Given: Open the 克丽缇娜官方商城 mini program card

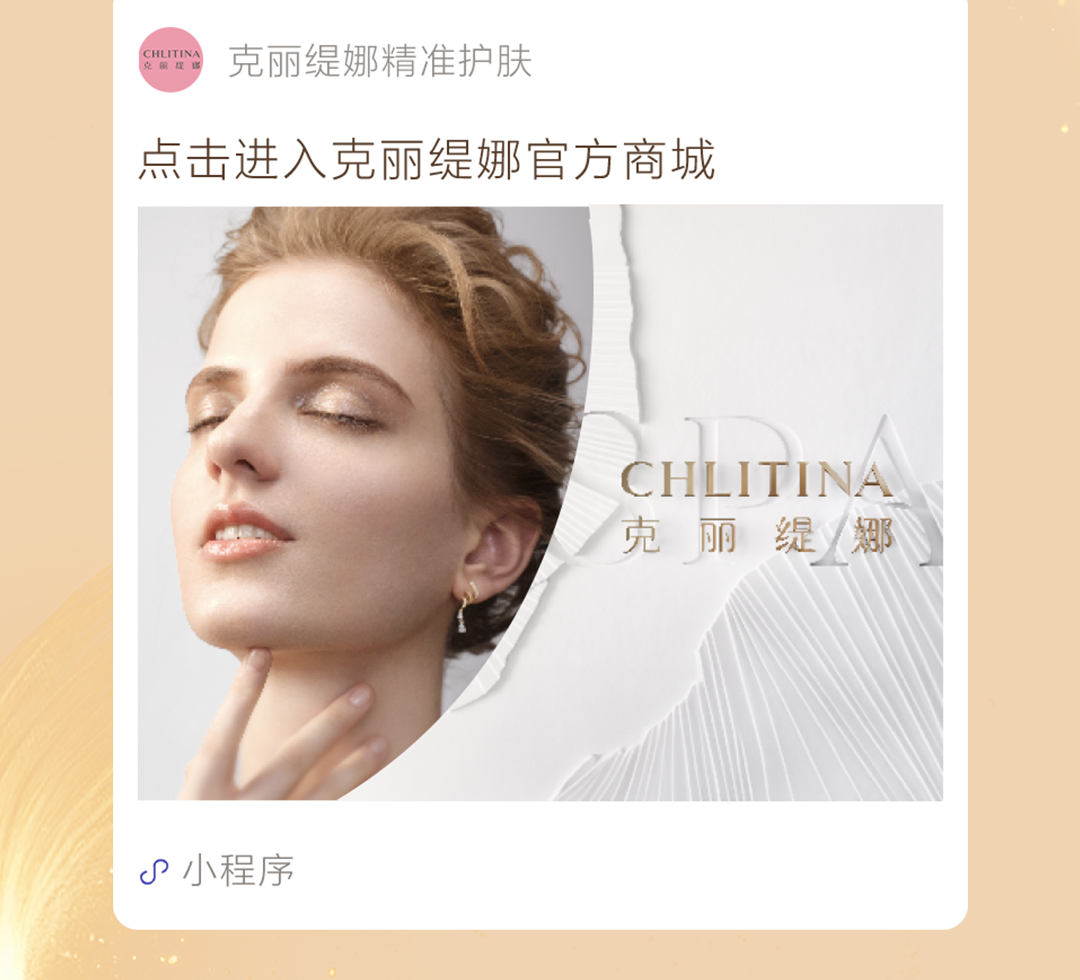Looking at the screenshot, I should click(540, 464).
